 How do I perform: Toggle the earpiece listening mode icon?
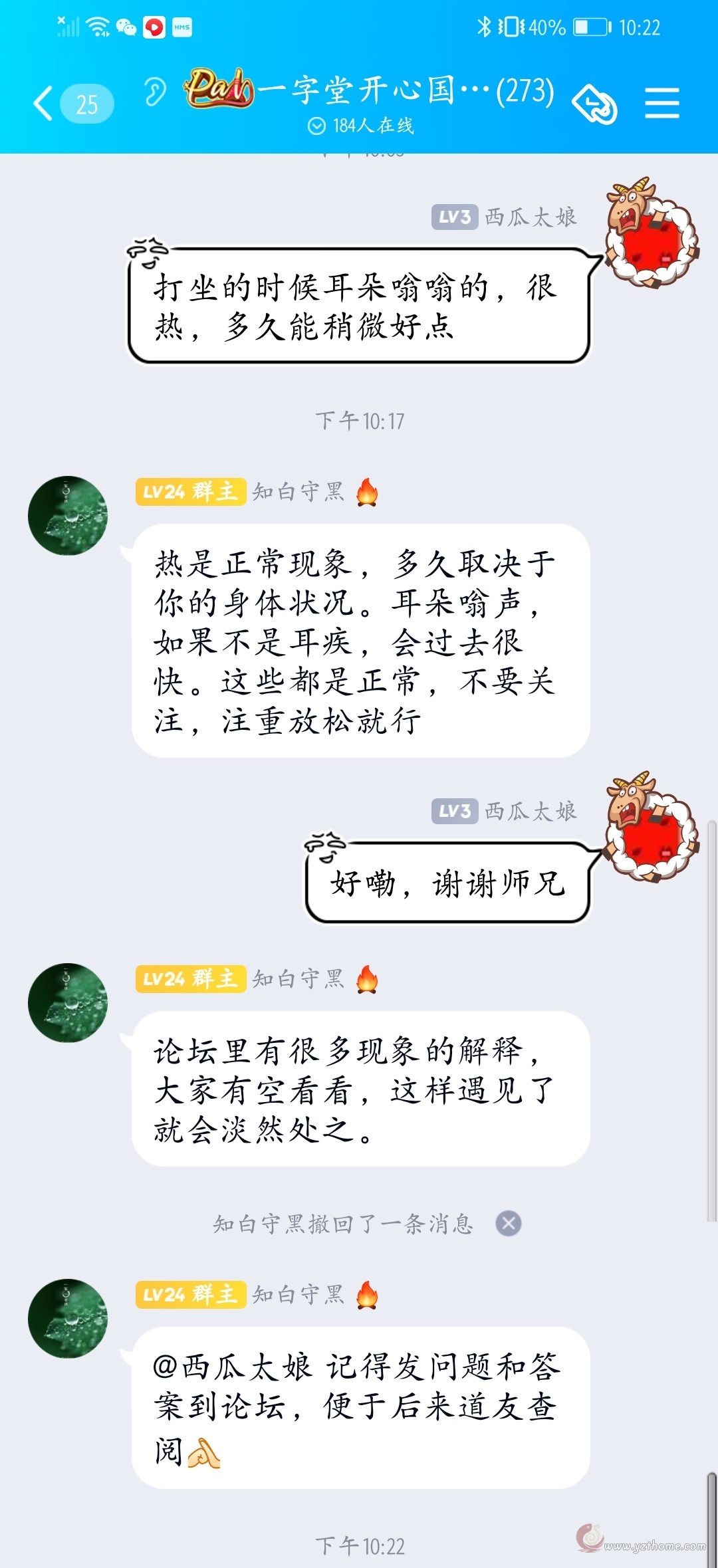(x=155, y=92)
